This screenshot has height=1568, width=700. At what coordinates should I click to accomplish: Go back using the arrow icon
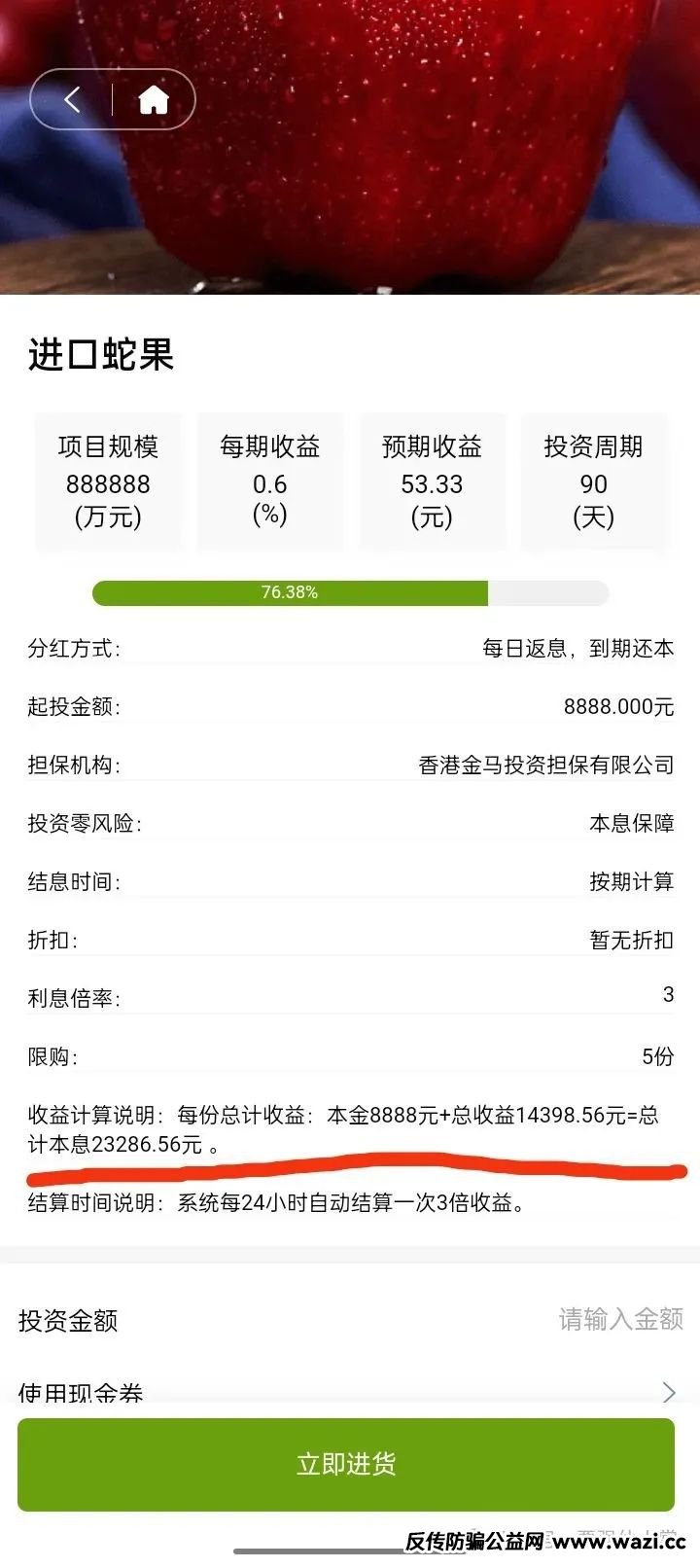coord(72,99)
